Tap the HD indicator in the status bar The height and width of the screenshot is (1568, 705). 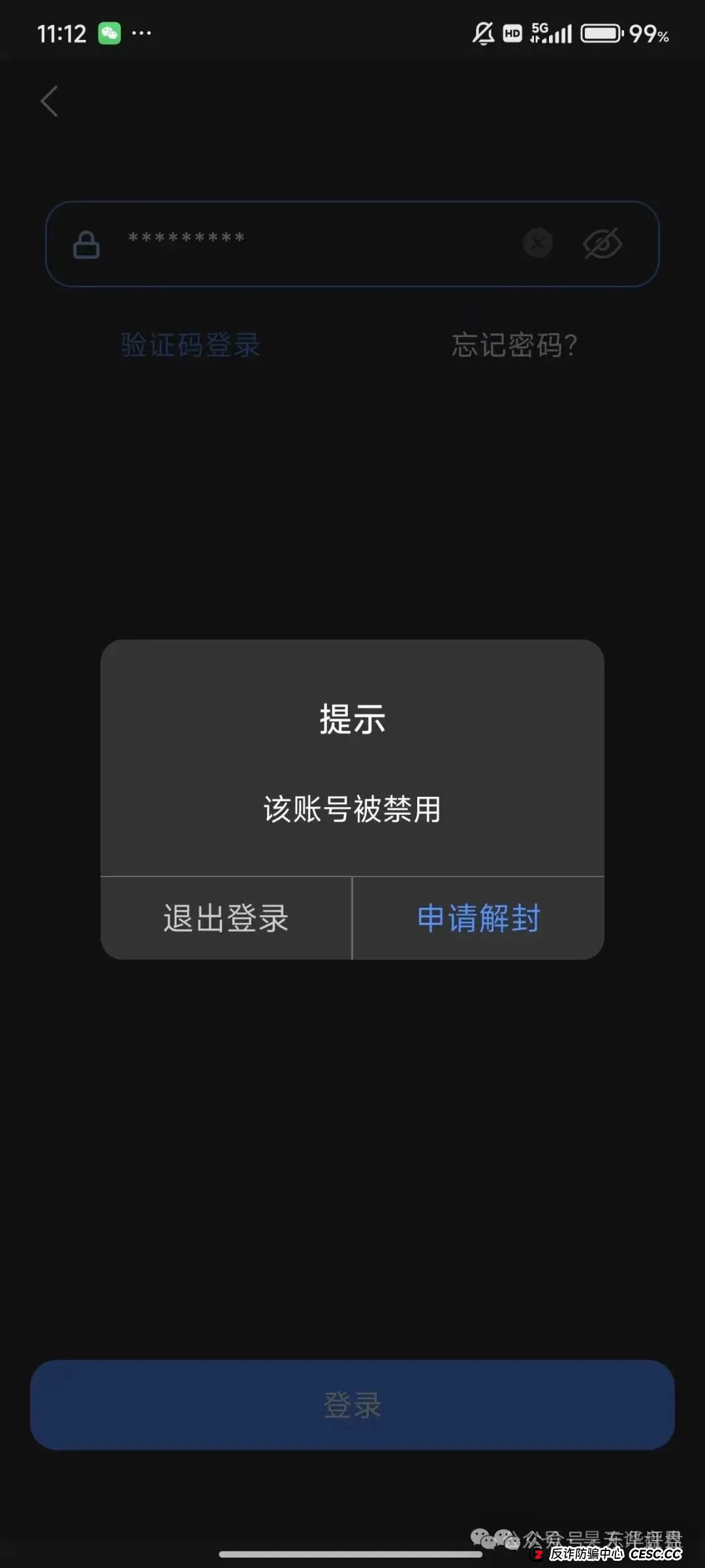512,32
